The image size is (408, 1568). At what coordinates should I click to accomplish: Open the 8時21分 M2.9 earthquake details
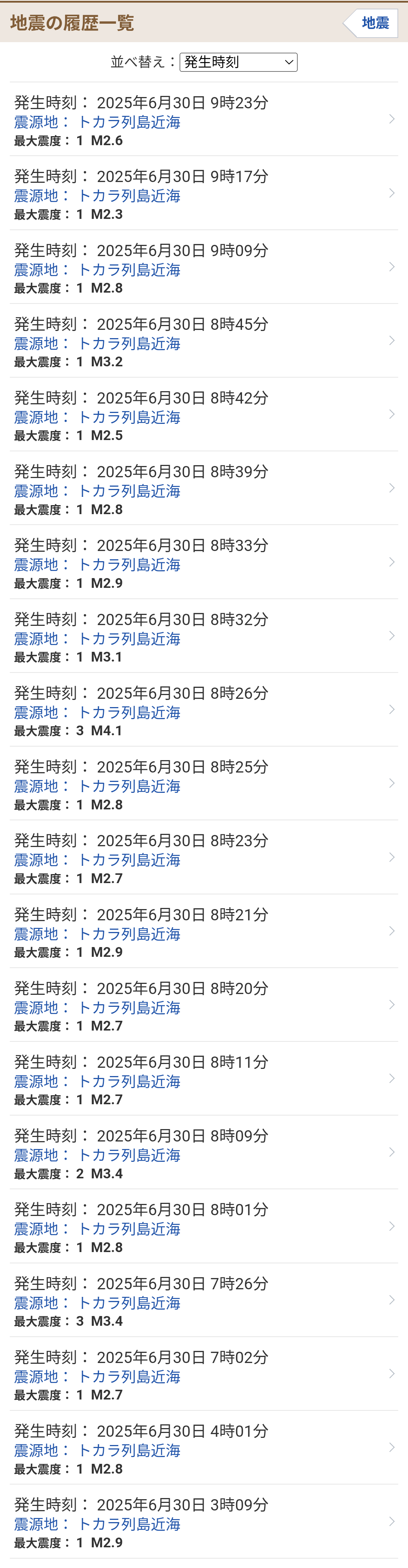(203, 931)
